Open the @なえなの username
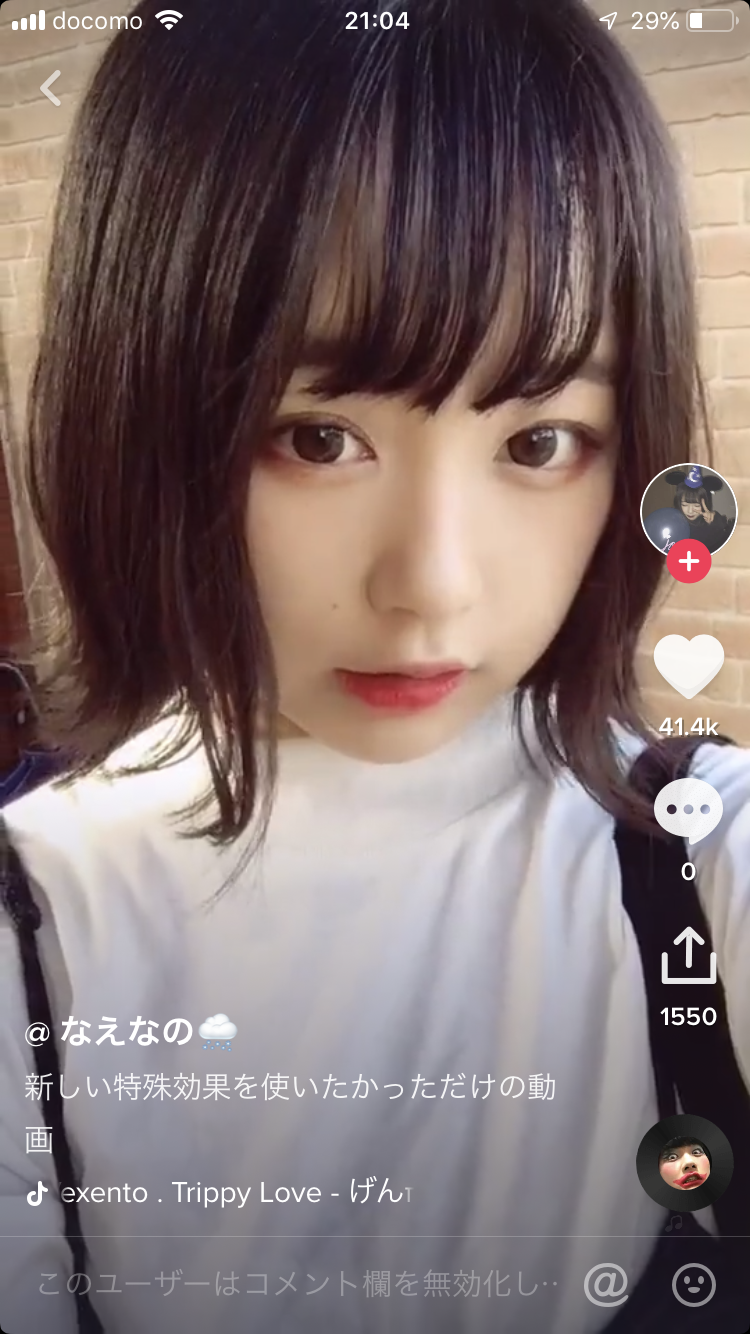This screenshot has width=750, height=1334. pos(130,1031)
